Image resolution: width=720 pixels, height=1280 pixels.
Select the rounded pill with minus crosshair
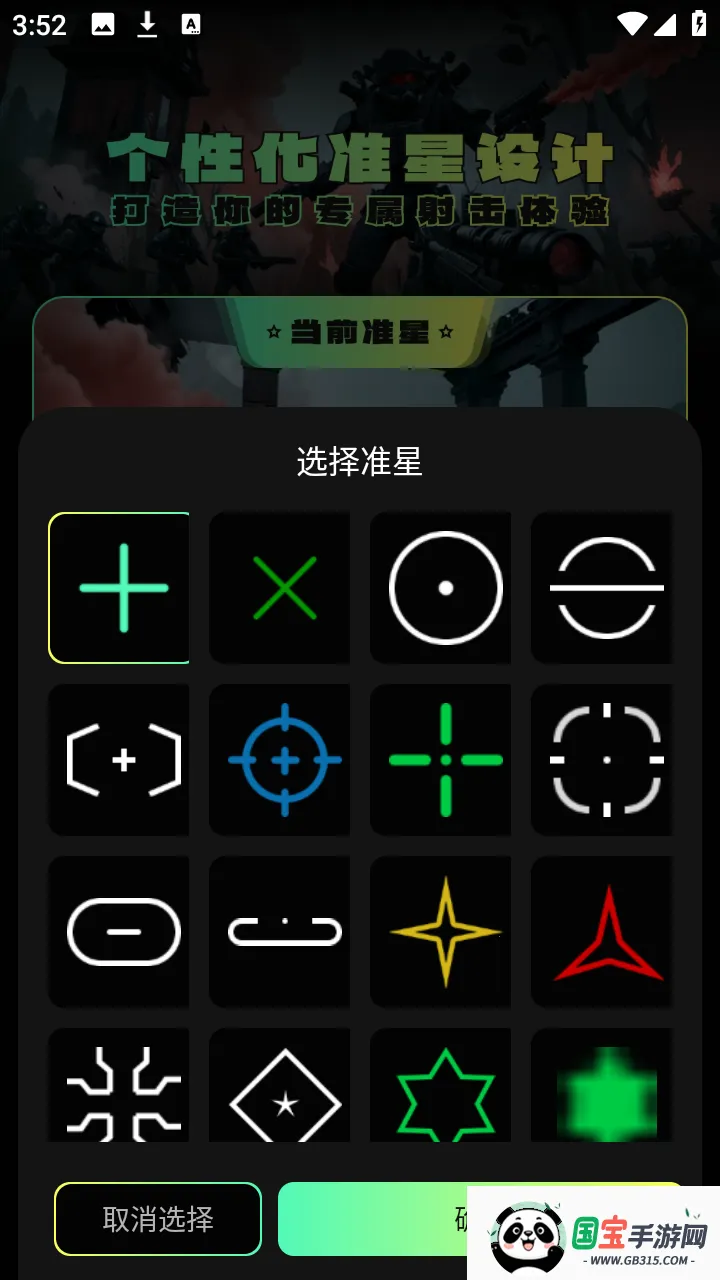120,932
